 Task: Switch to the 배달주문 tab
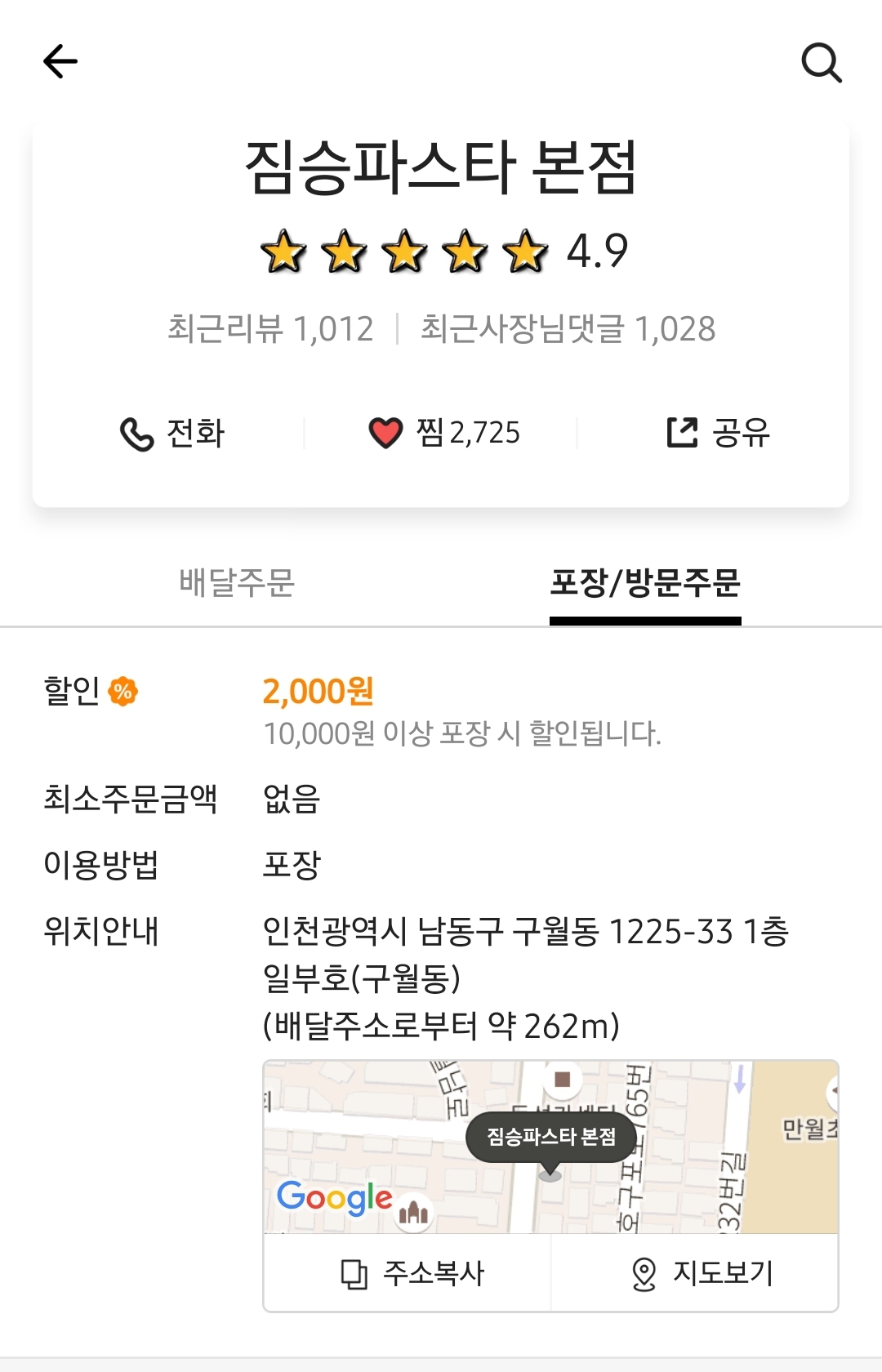pyautogui.click(x=237, y=582)
